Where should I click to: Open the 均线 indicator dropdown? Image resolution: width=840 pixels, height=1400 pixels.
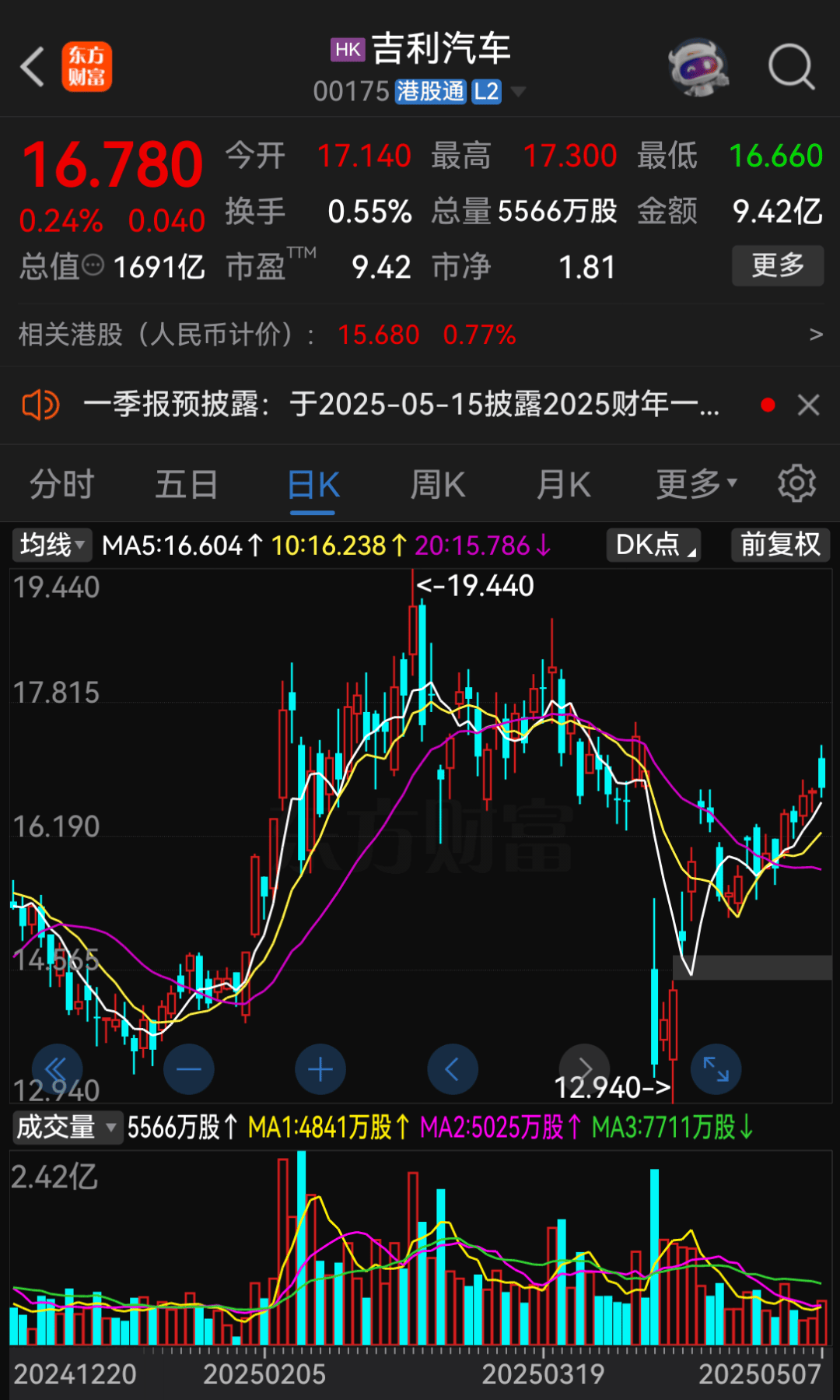[51, 545]
